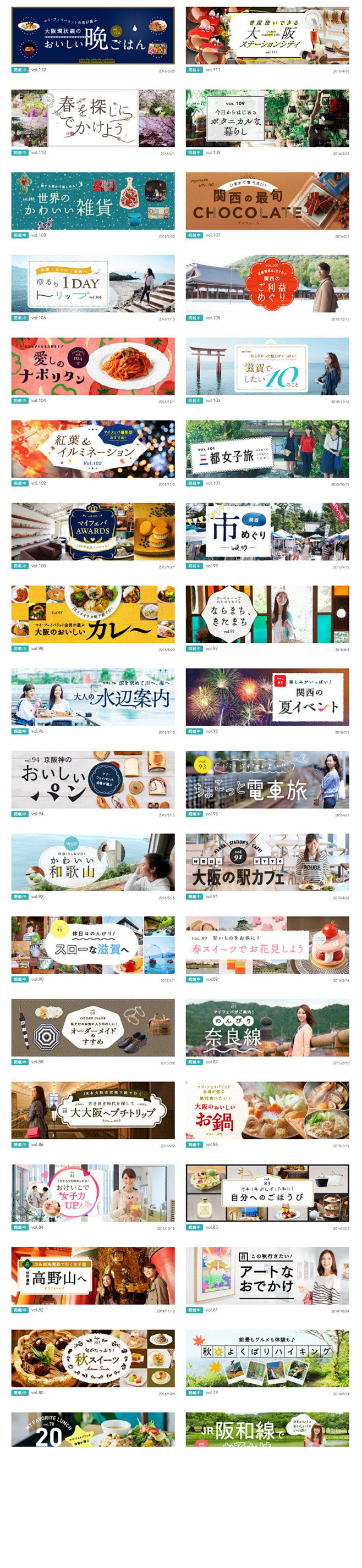Select the vol.91 大阪の駅カフェ banner
The image size is (362, 1568).
267,863
